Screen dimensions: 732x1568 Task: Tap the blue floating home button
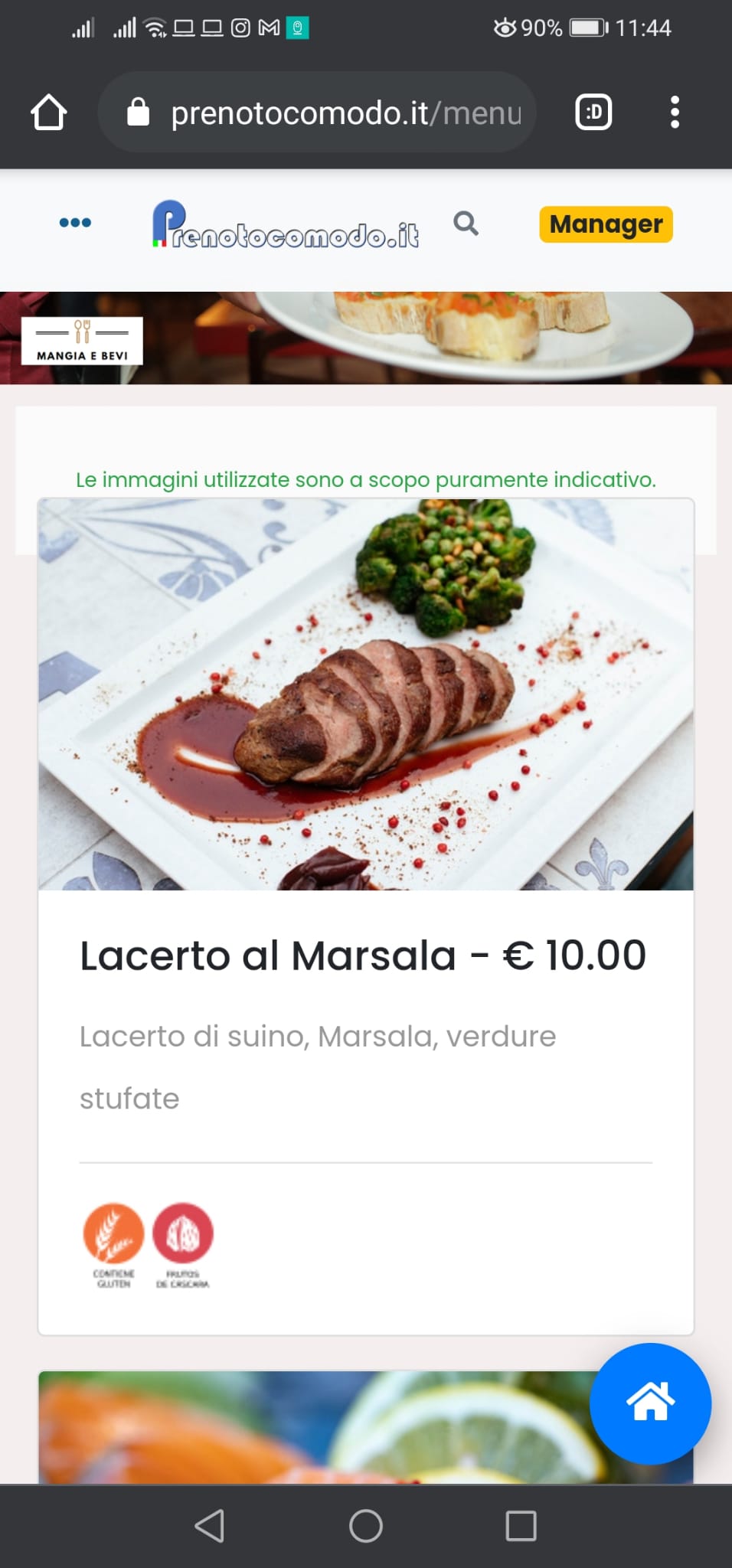tap(650, 1403)
